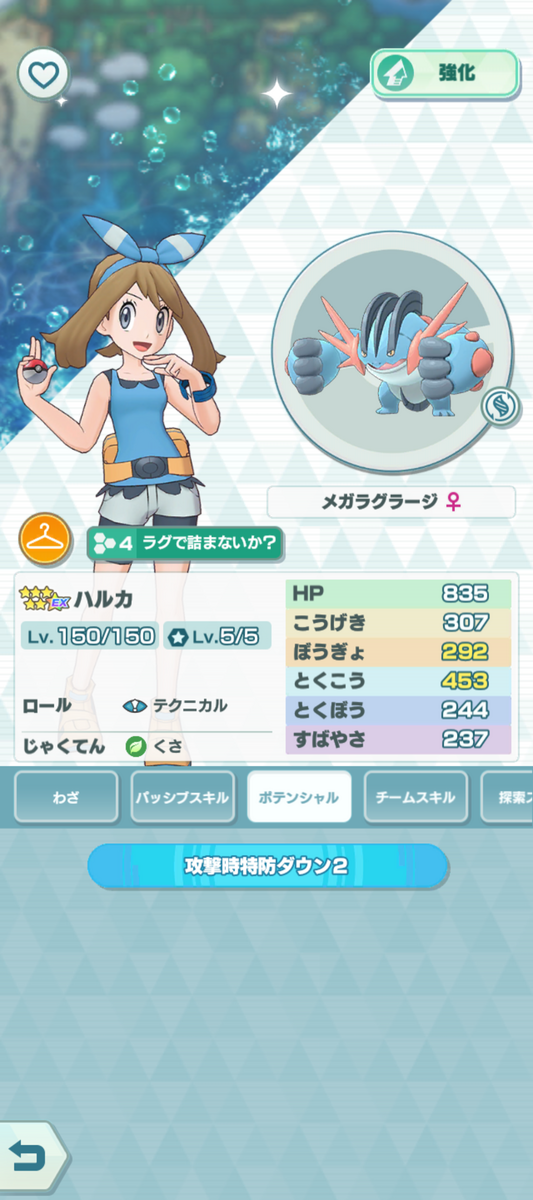Open the 探索 tab at the edge

(507, 797)
